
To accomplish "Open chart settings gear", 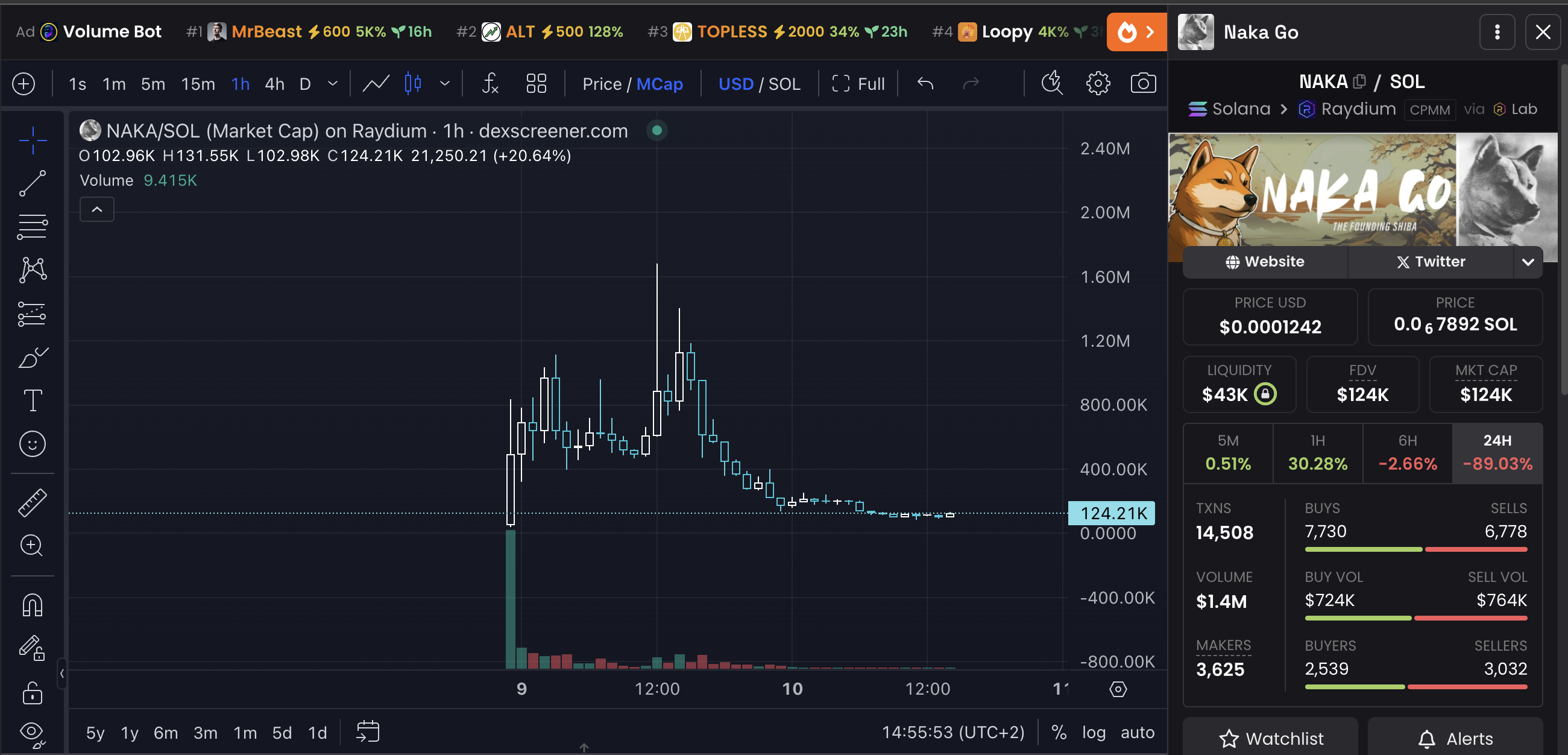I will (1097, 83).
